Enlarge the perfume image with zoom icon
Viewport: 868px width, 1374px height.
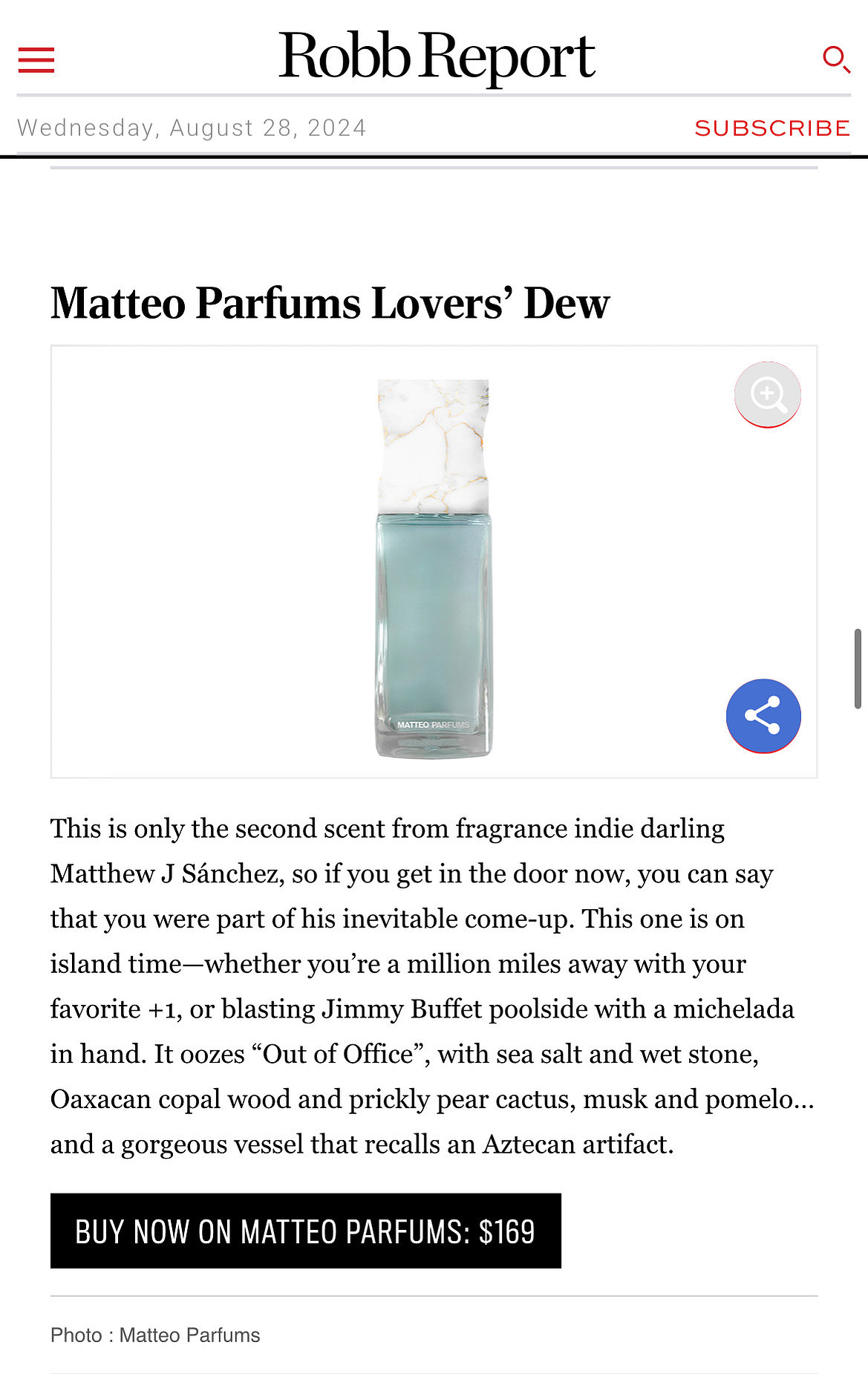(x=767, y=394)
